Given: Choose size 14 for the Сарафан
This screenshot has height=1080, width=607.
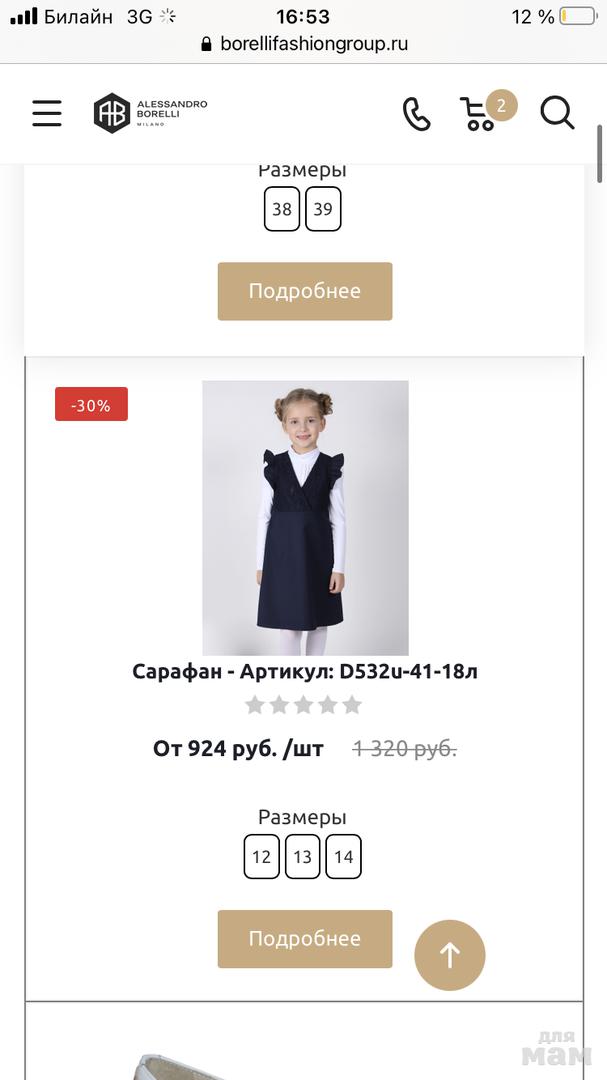Looking at the screenshot, I should [344, 857].
